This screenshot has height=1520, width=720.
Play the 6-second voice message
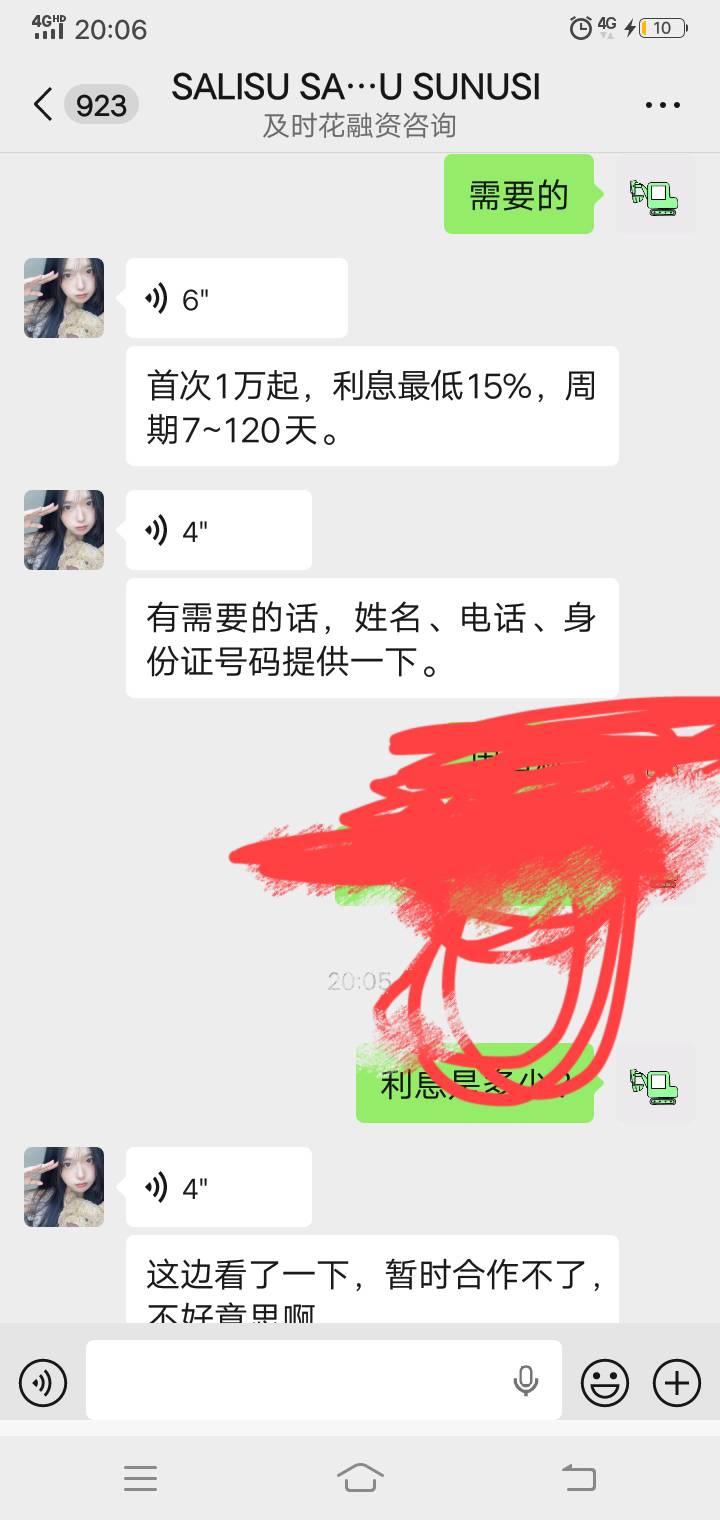coord(237,298)
